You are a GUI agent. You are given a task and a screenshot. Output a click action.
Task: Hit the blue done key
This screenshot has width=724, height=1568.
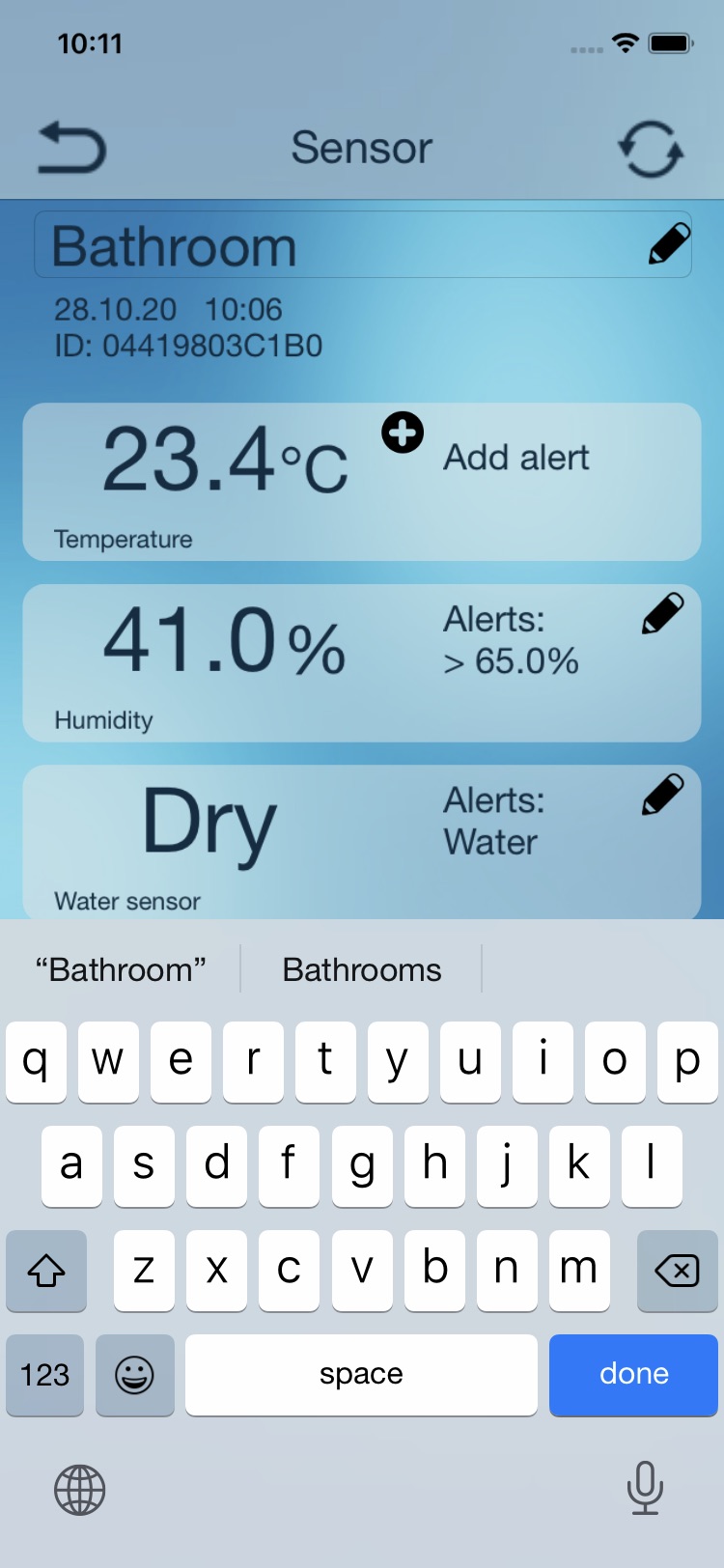click(x=633, y=1375)
